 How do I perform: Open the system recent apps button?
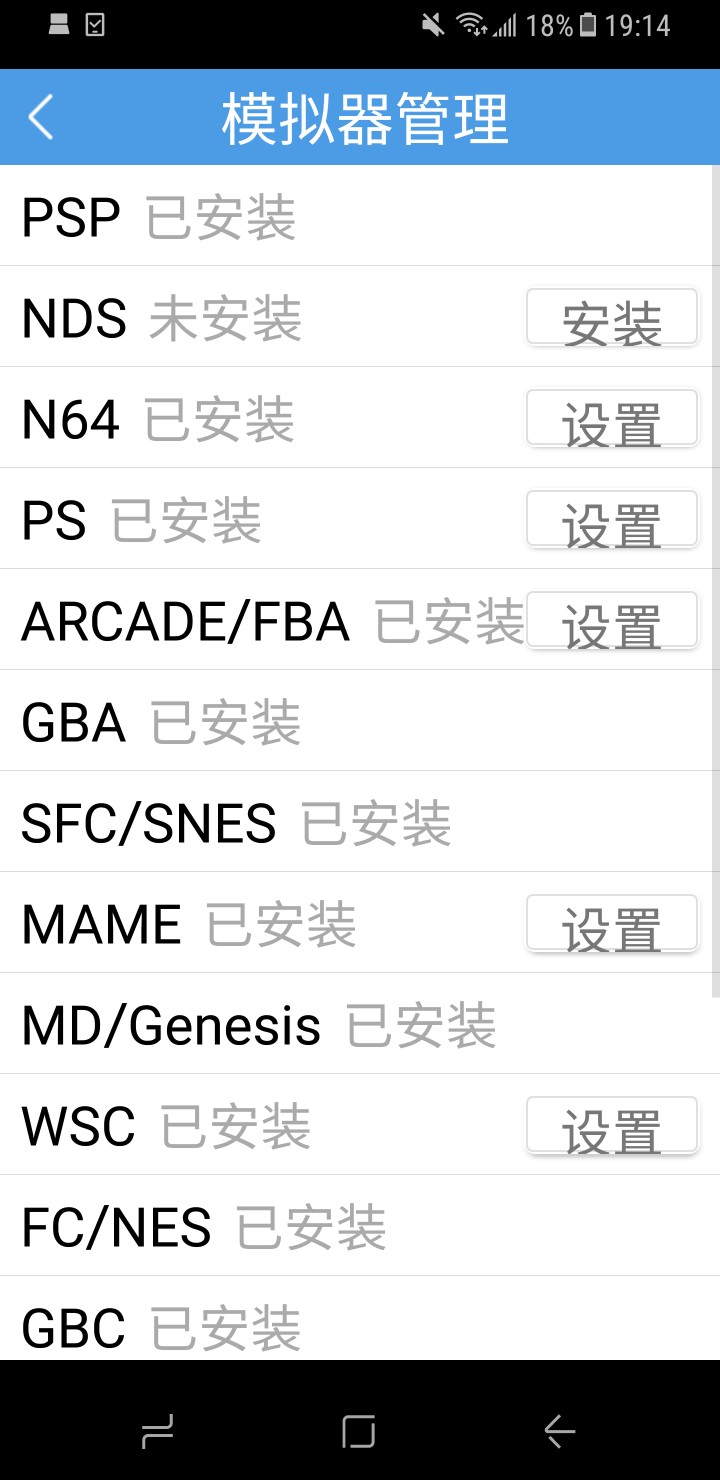point(158,1433)
